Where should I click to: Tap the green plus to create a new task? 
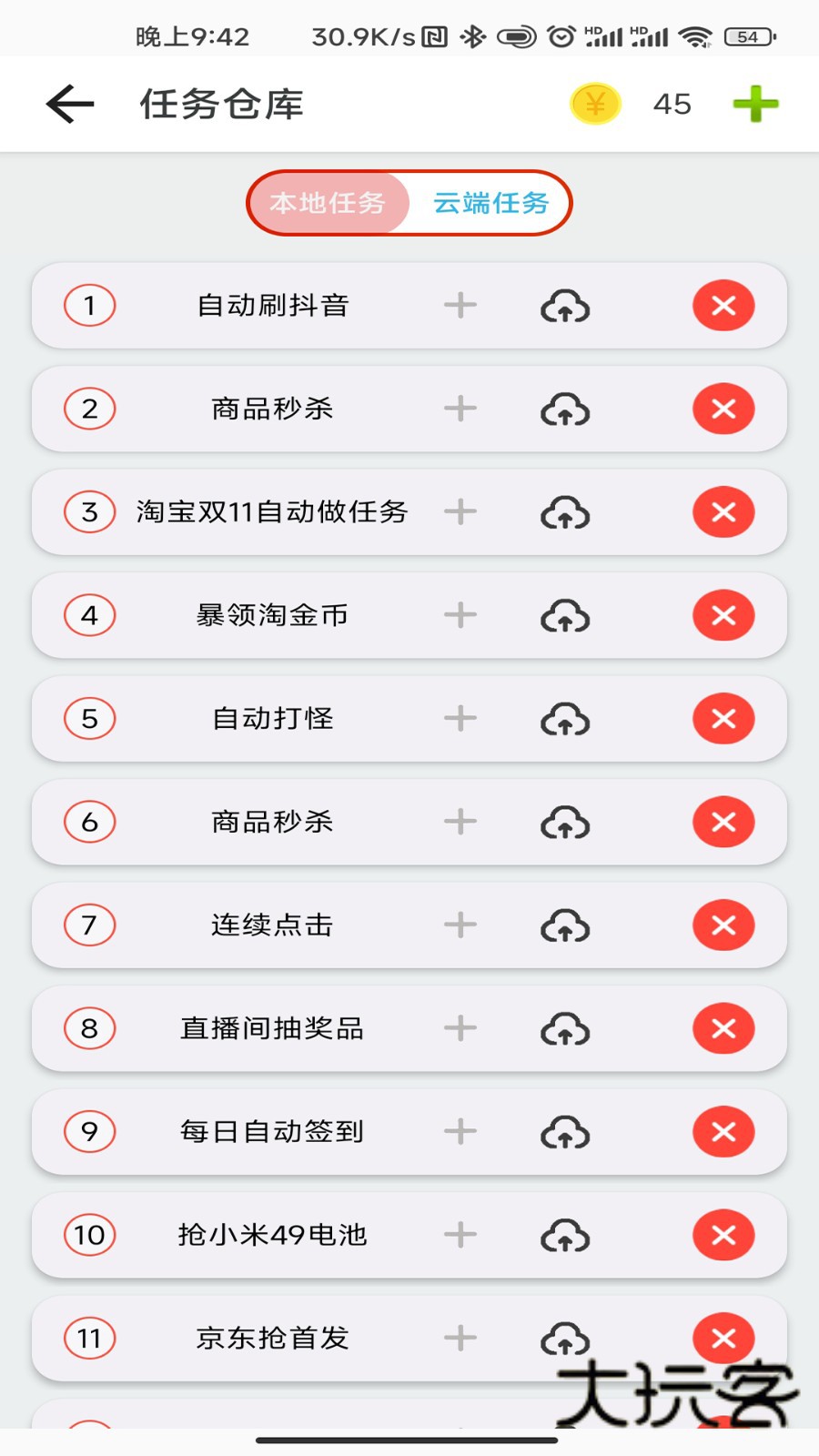point(755,103)
